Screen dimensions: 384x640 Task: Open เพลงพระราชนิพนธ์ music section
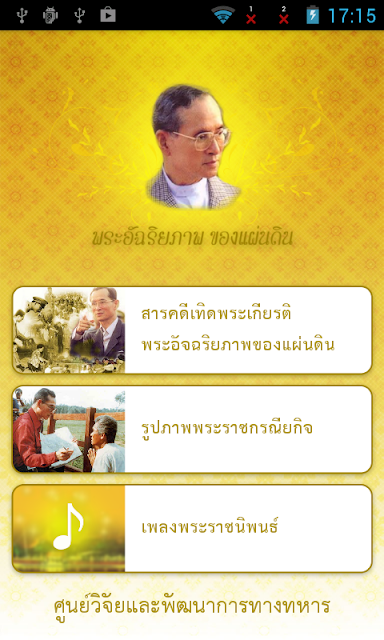[192, 529]
